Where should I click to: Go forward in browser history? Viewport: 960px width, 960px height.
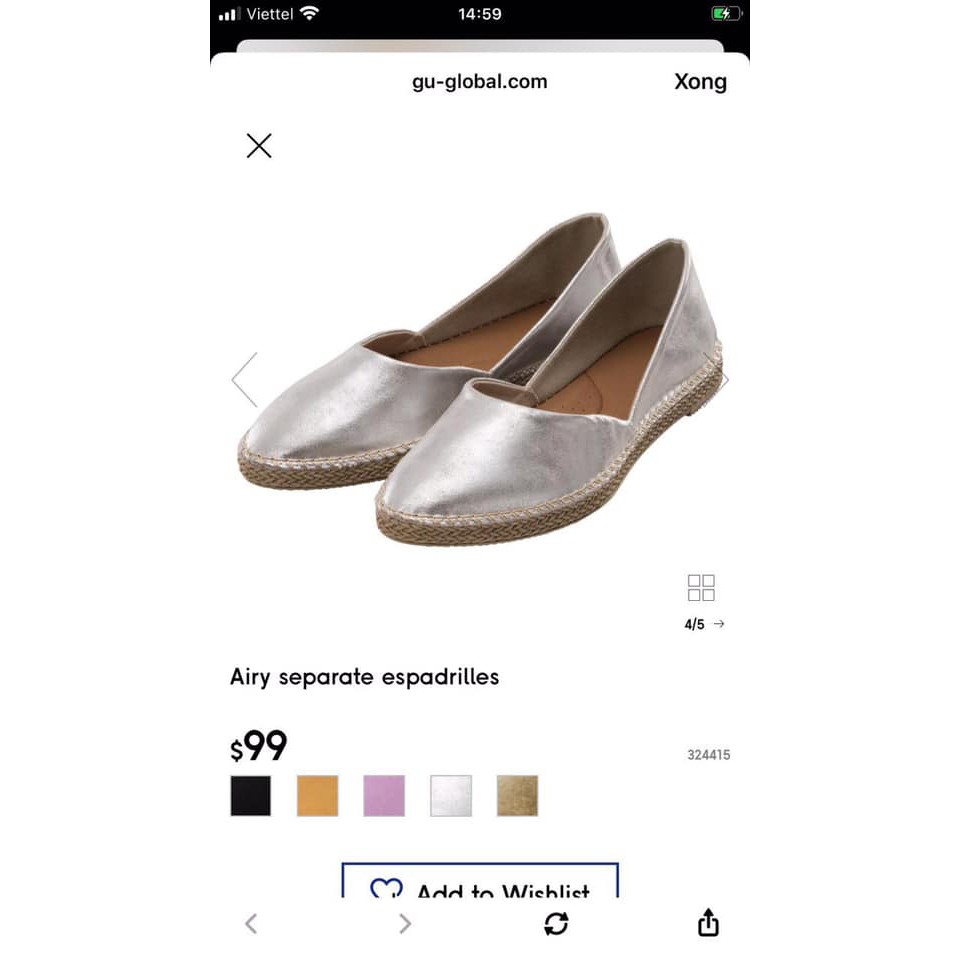coord(404,924)
